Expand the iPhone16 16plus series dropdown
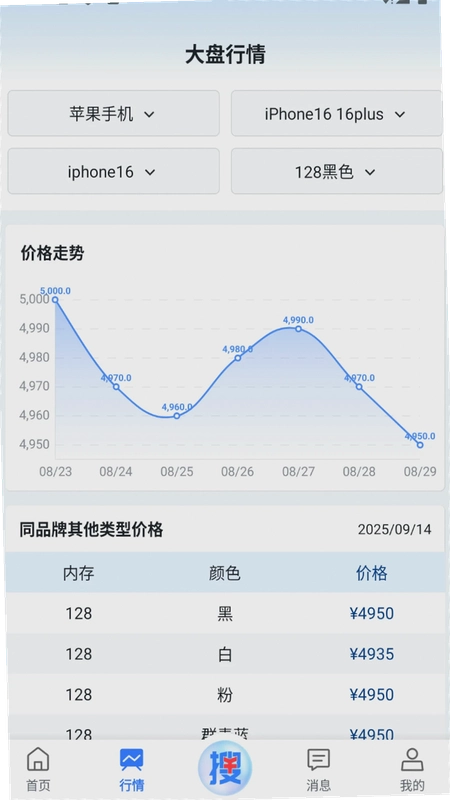This screenshot has height=800, width=450. pyautogui.click(x=336, y=114)
